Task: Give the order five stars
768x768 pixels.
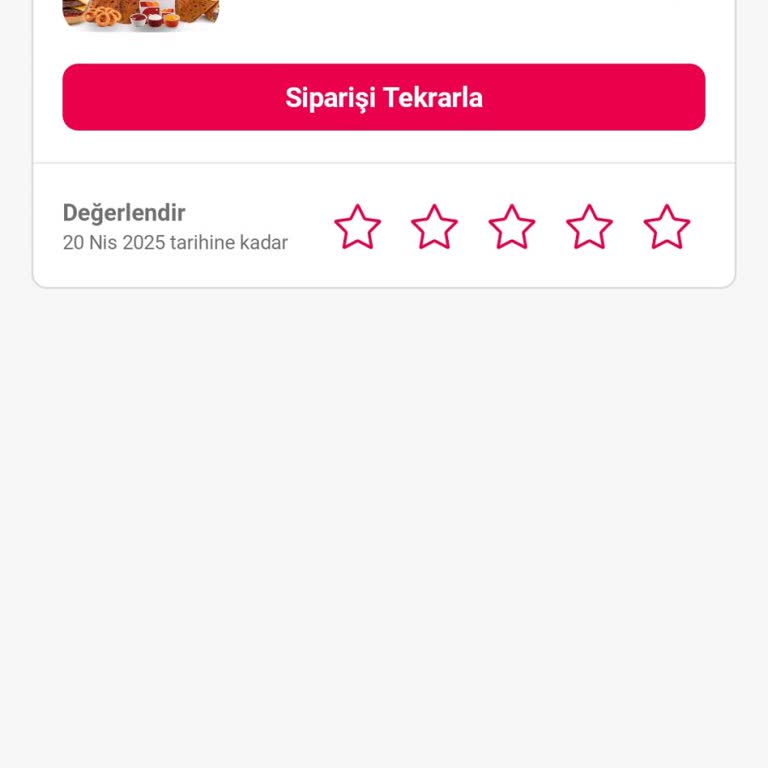Action: (x=667, y=227)
